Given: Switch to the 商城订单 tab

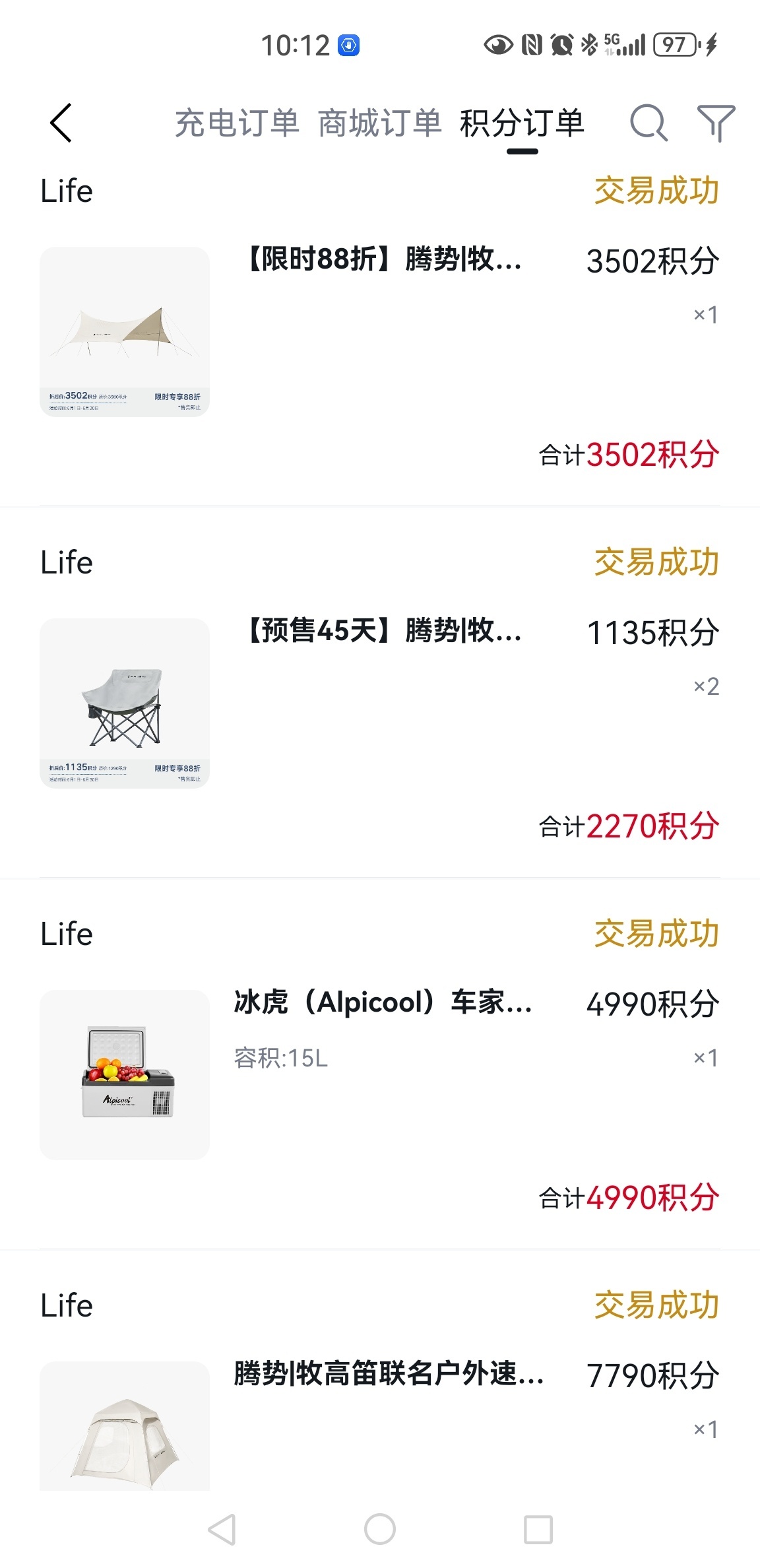Looking at the screenshot, I should click(379, 123).
